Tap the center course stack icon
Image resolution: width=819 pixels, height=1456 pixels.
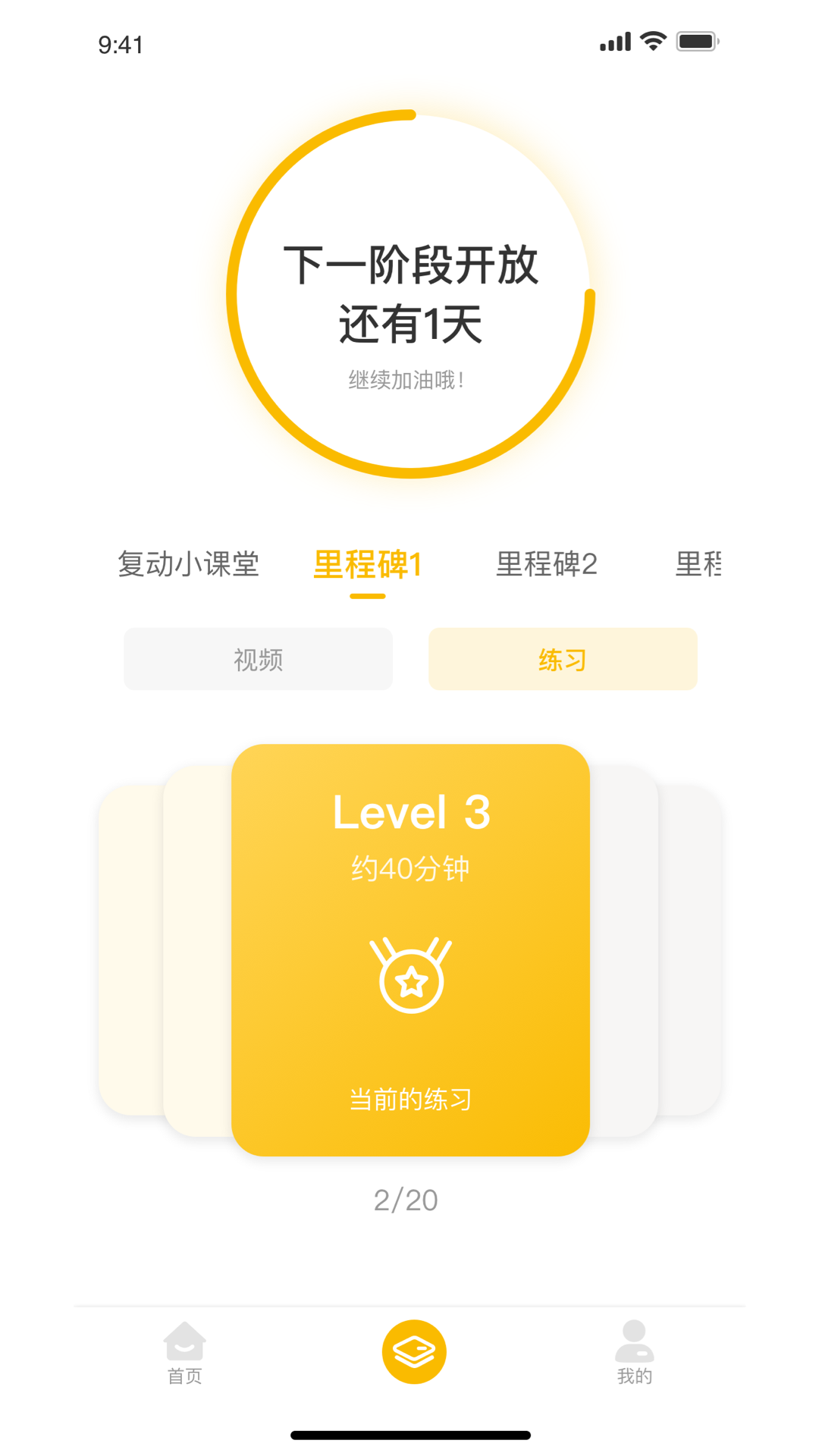click(x=414, y=1351)
